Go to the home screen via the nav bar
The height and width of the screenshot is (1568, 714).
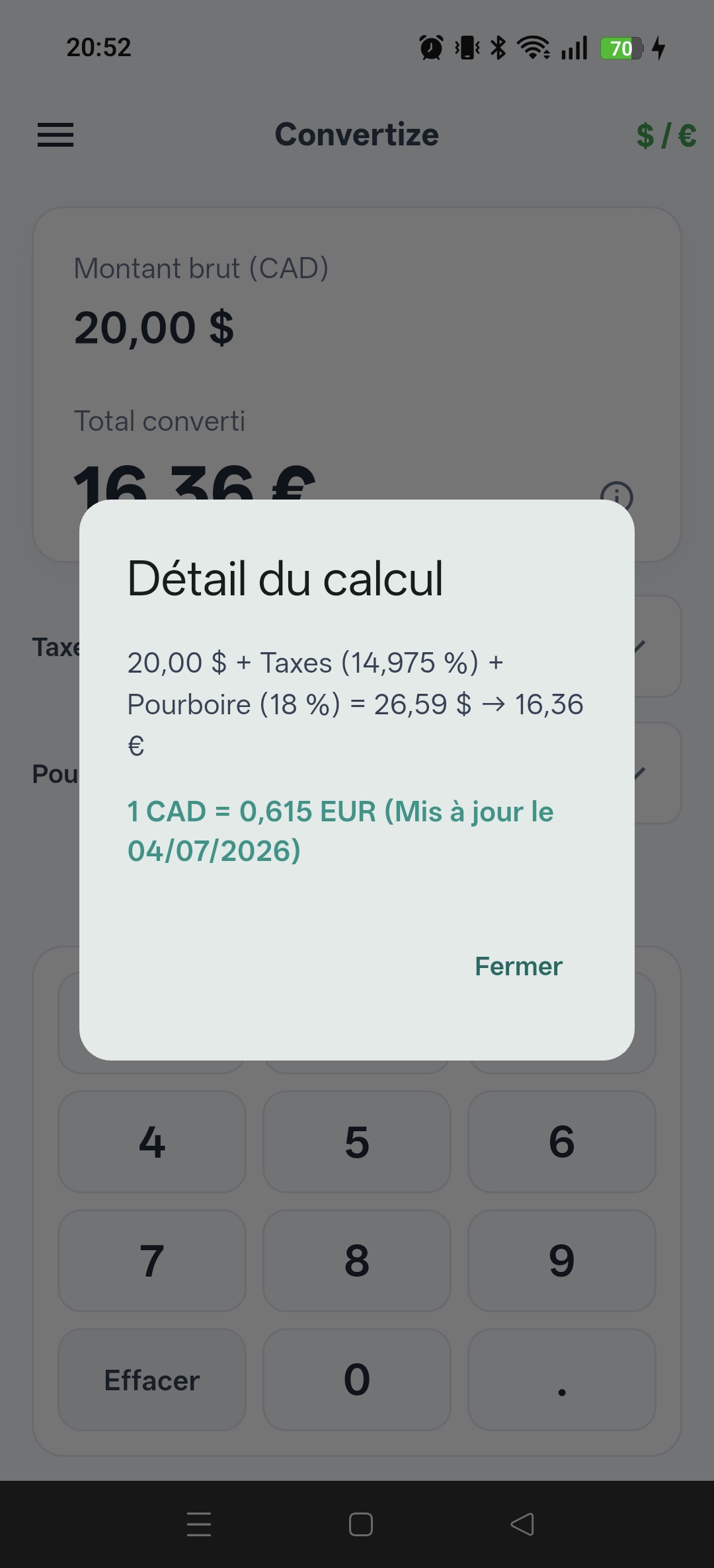coord(360,1524)
